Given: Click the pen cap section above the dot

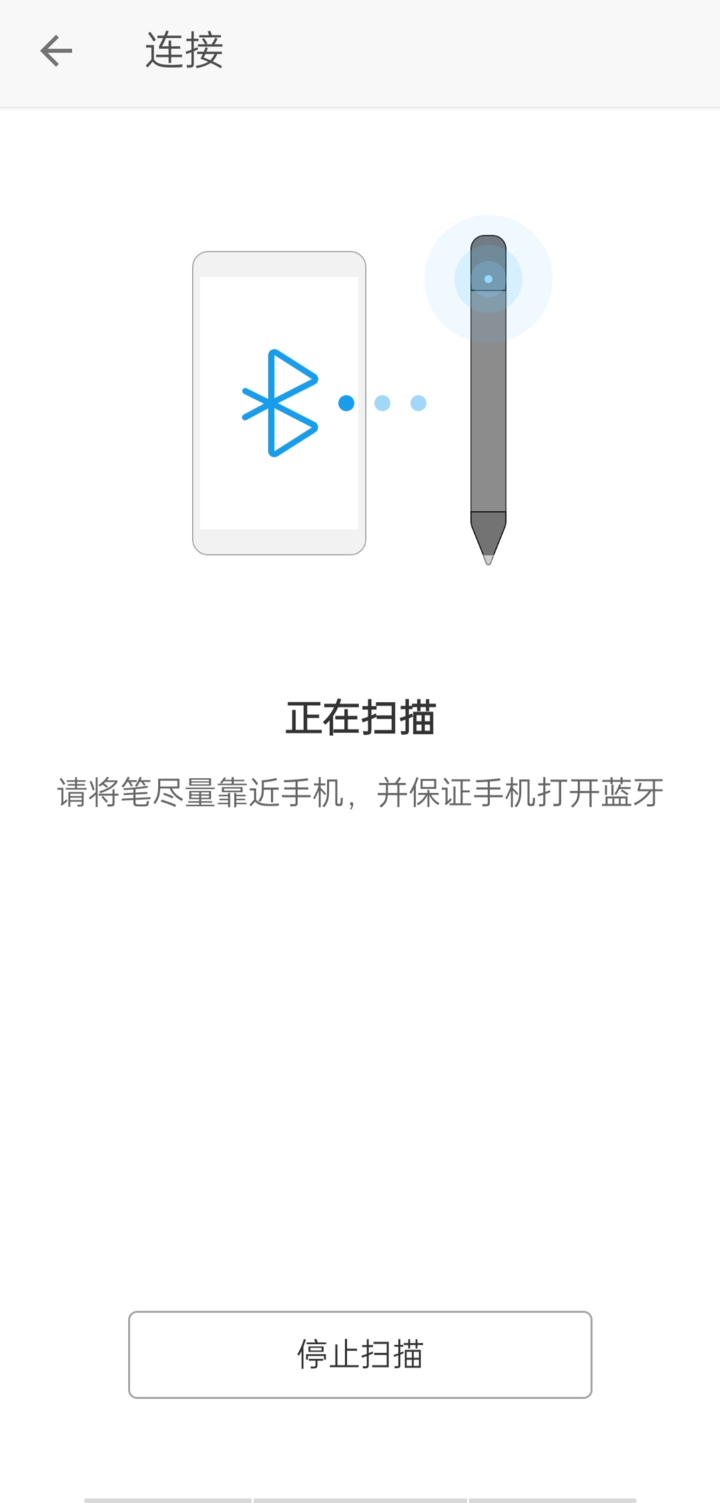Looking at the screenshot, I should [x=487, y=250].
